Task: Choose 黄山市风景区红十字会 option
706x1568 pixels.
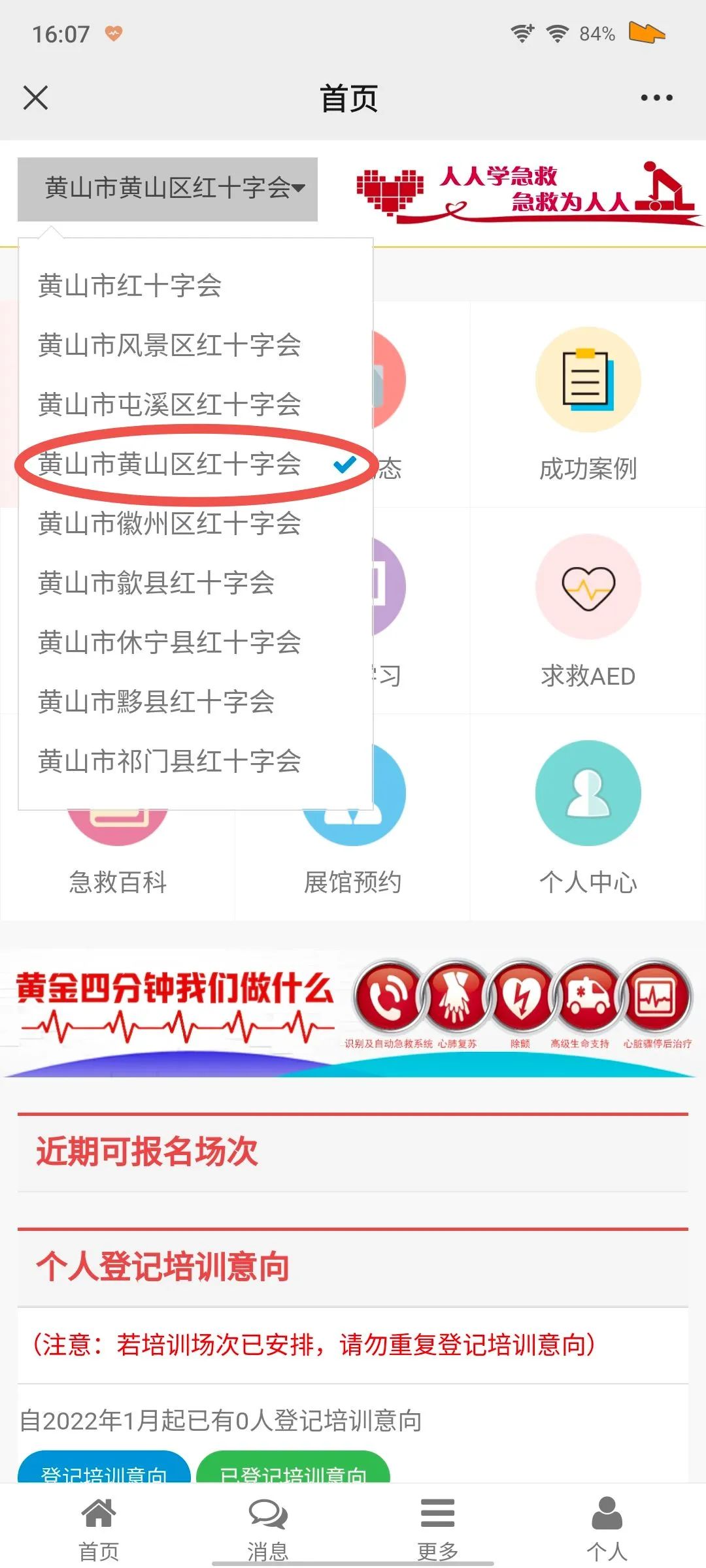Action: pyautogui.click(x=169, y=345)
